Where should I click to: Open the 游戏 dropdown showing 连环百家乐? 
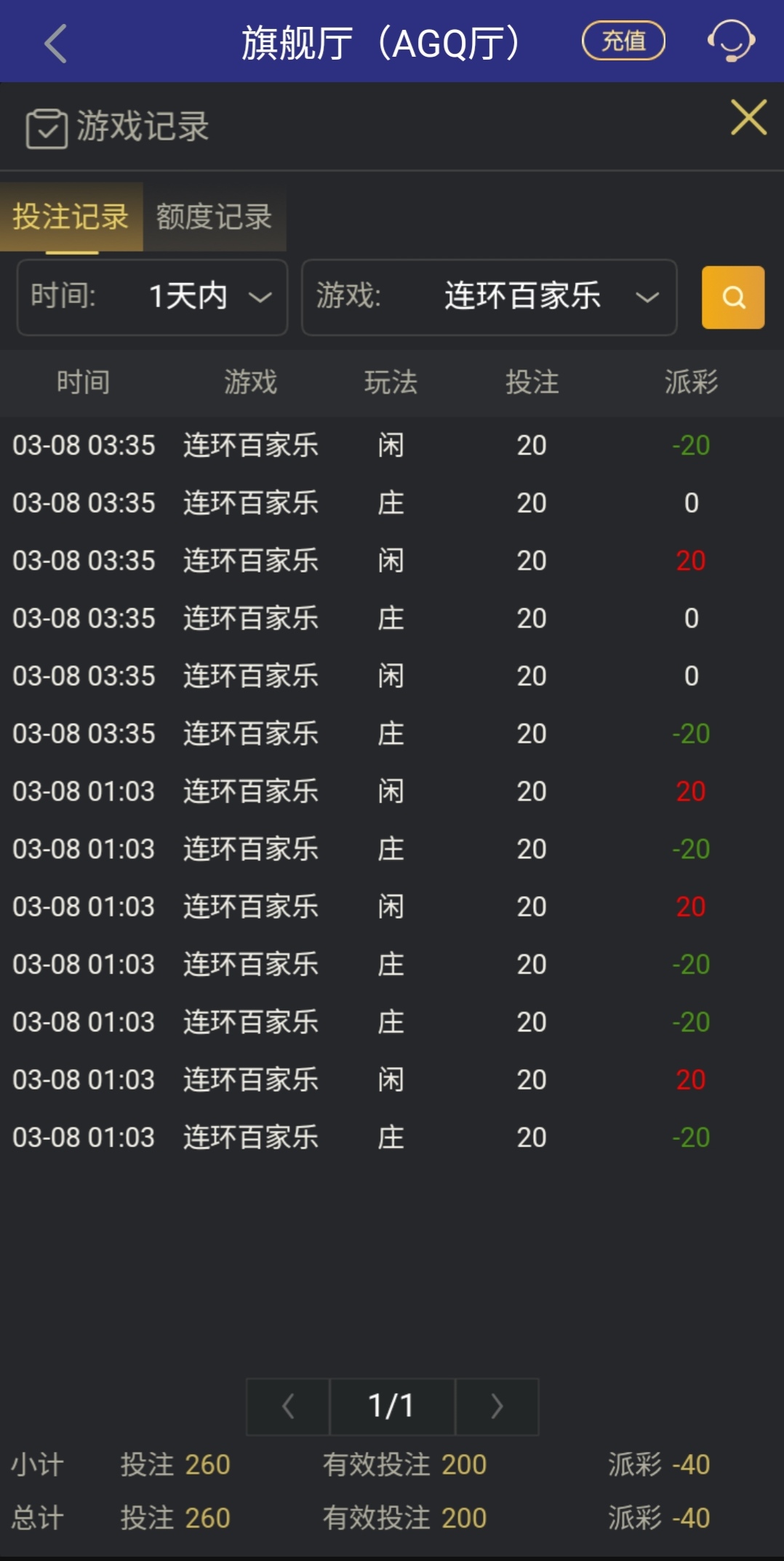(489, 298)
